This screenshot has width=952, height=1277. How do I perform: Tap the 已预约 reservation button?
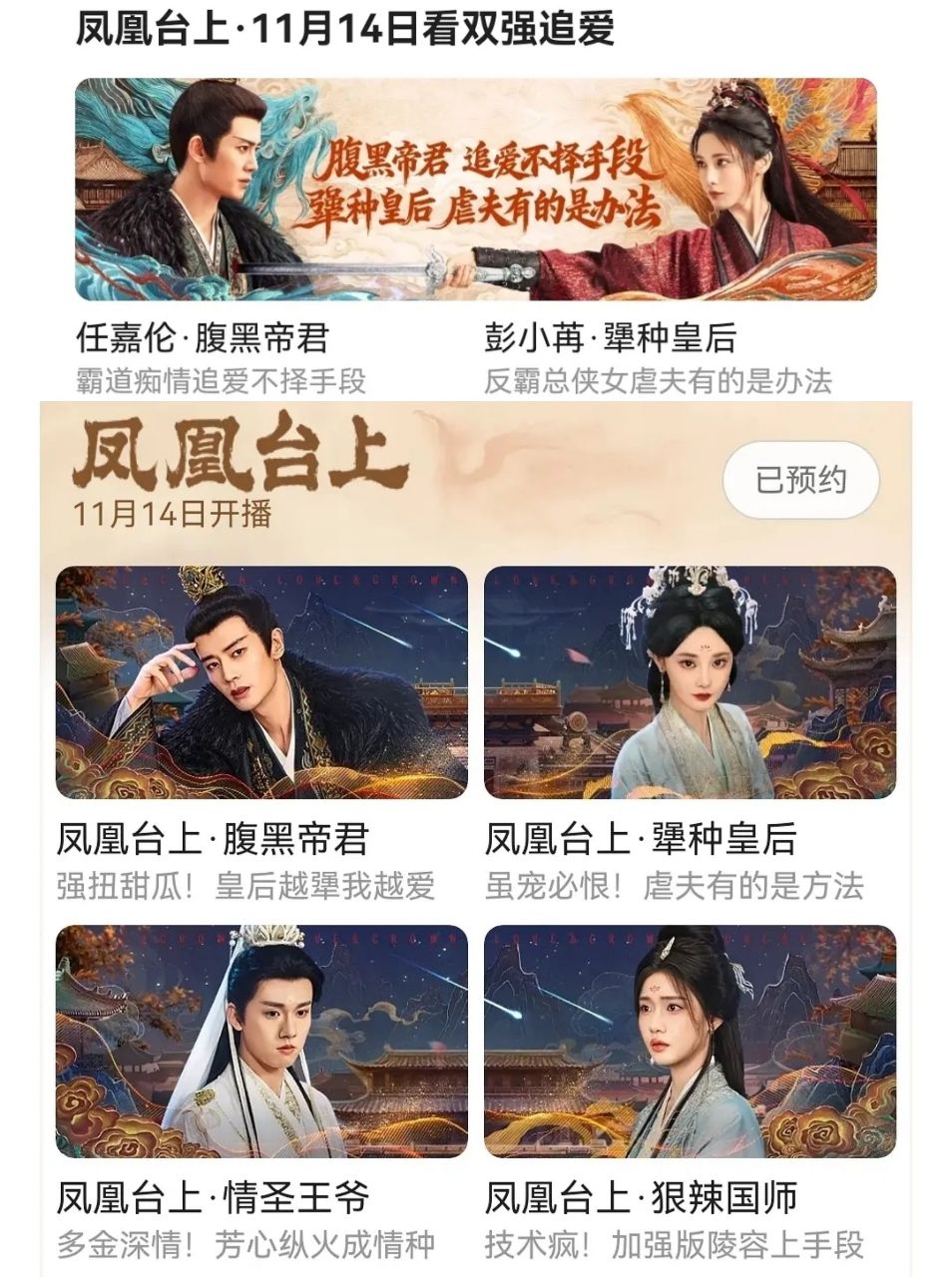(x=801, y=481)
